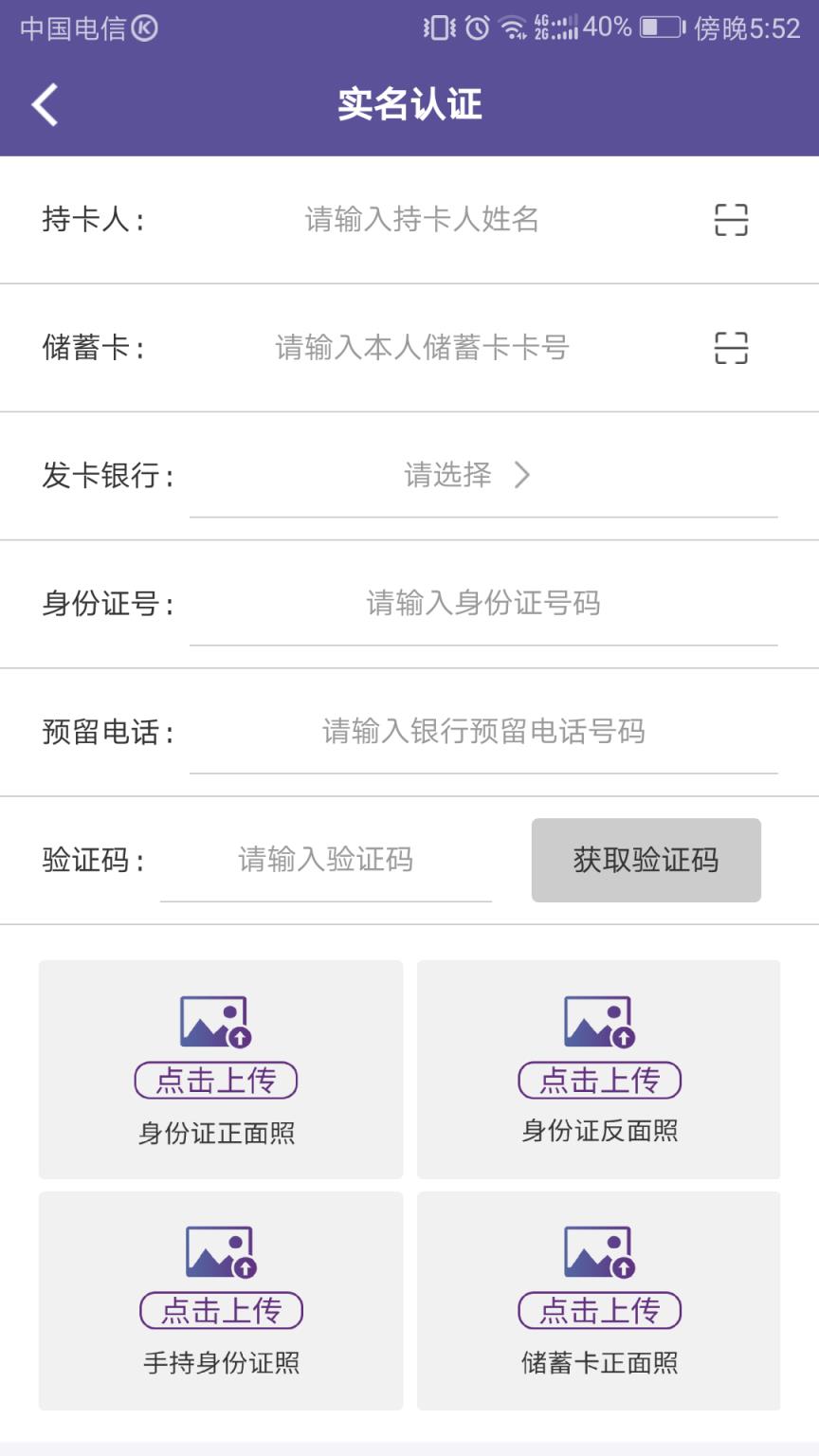Screen dimensions: 819x1456
Task: Tap 点击上传 for the bank card photo
Action: 599,1310
